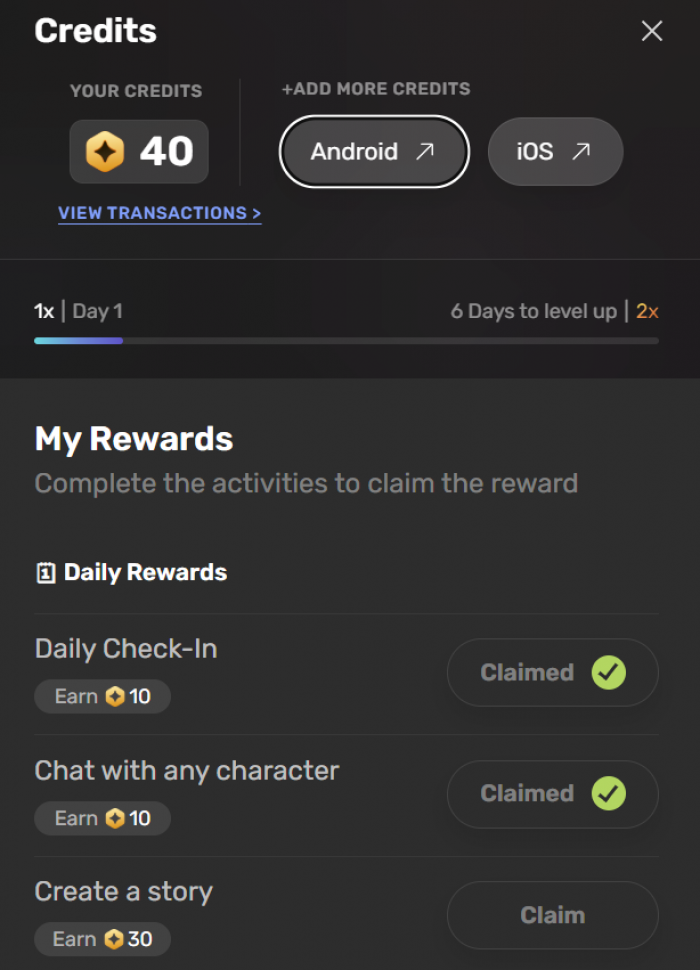This screenshot has width=700, height=970.
Task: Tap Claimed button for Daily Check-In
Action: coord(552,673)
